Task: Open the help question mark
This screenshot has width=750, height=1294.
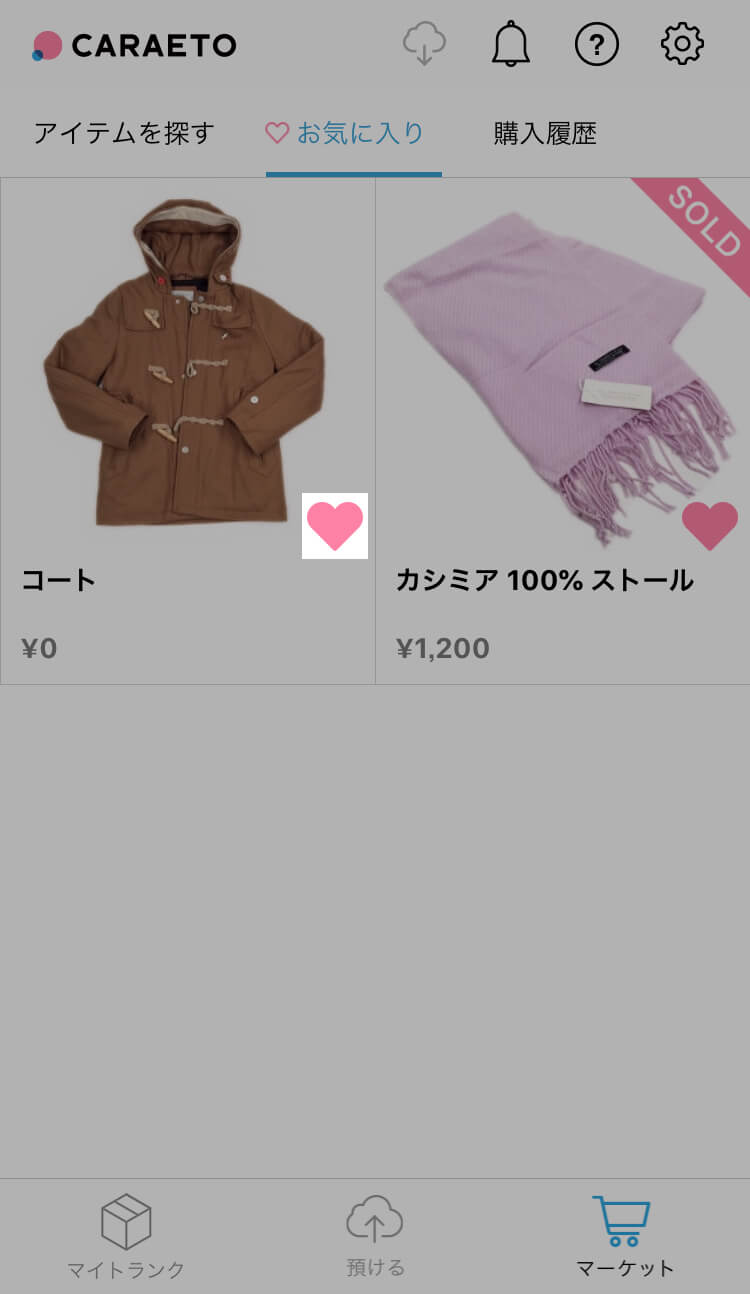Action: [597, 44]
